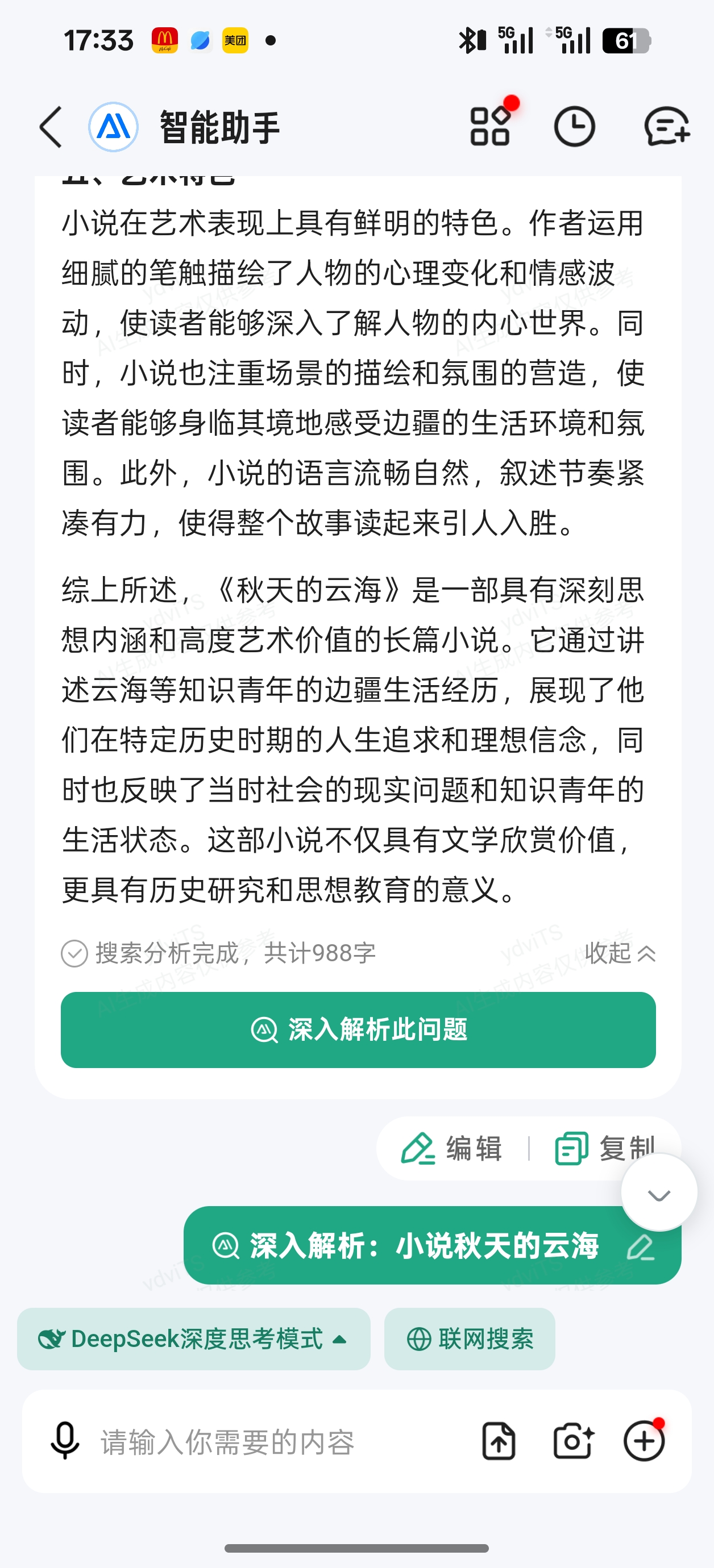Viewport: 714px width, 1568px height.
Task: Open the camera capture icon
Action: click(x=572, y=1441)
